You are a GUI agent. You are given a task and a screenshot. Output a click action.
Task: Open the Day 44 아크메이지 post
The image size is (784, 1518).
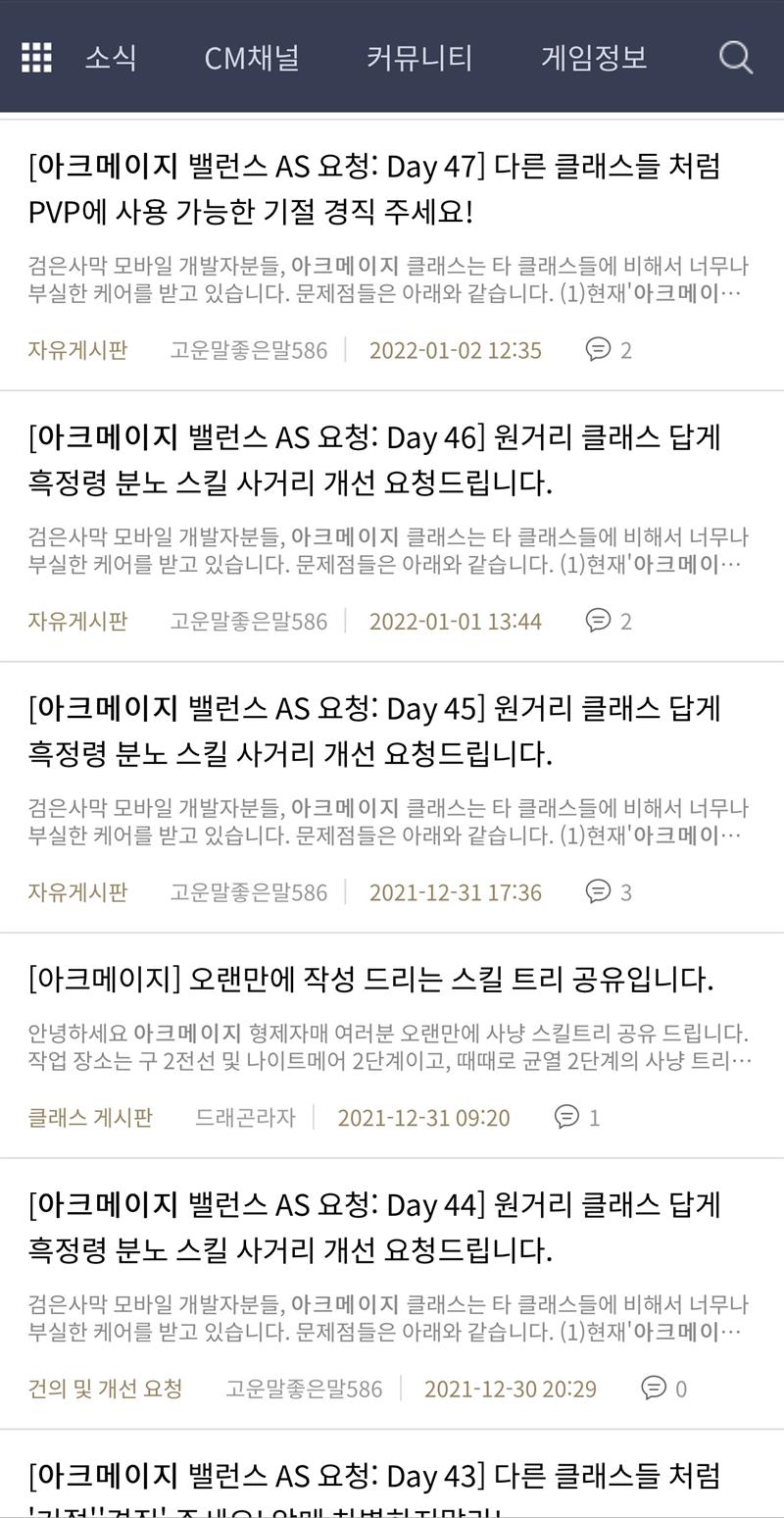tap(374, 1228)
